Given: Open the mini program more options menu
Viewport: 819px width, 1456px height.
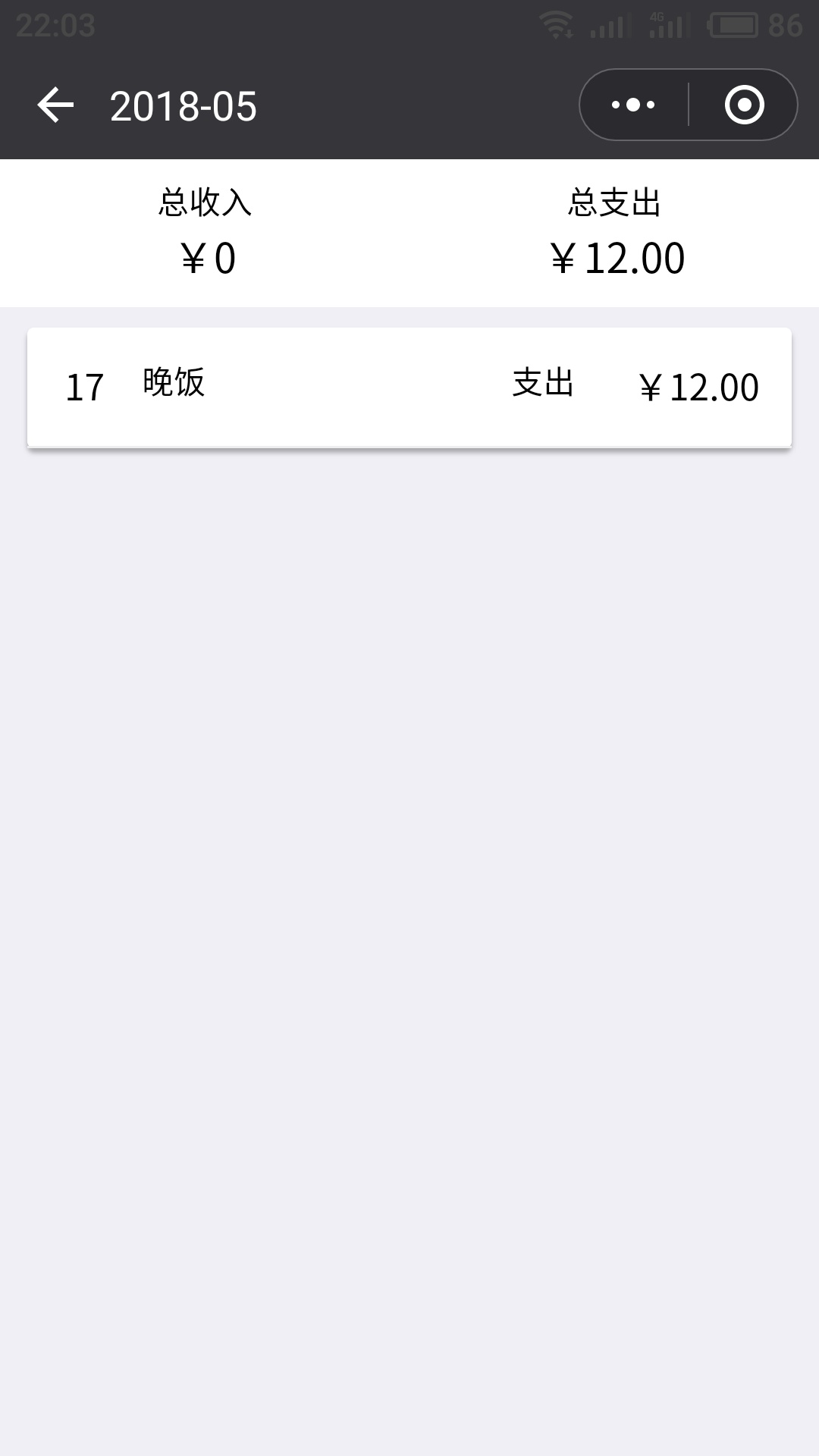Looking at the screenshot, I should 634,105.
